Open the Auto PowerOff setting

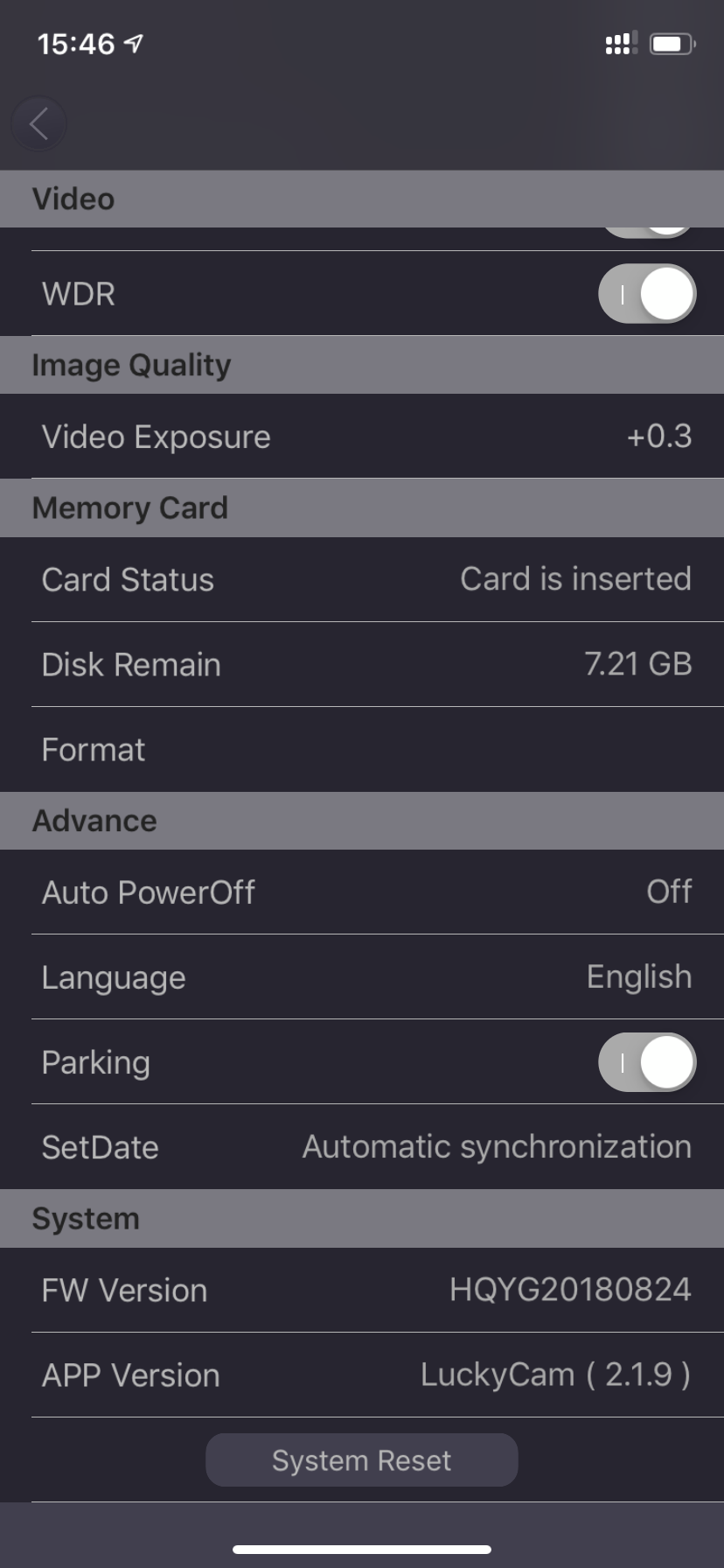(x=362, y=892)
